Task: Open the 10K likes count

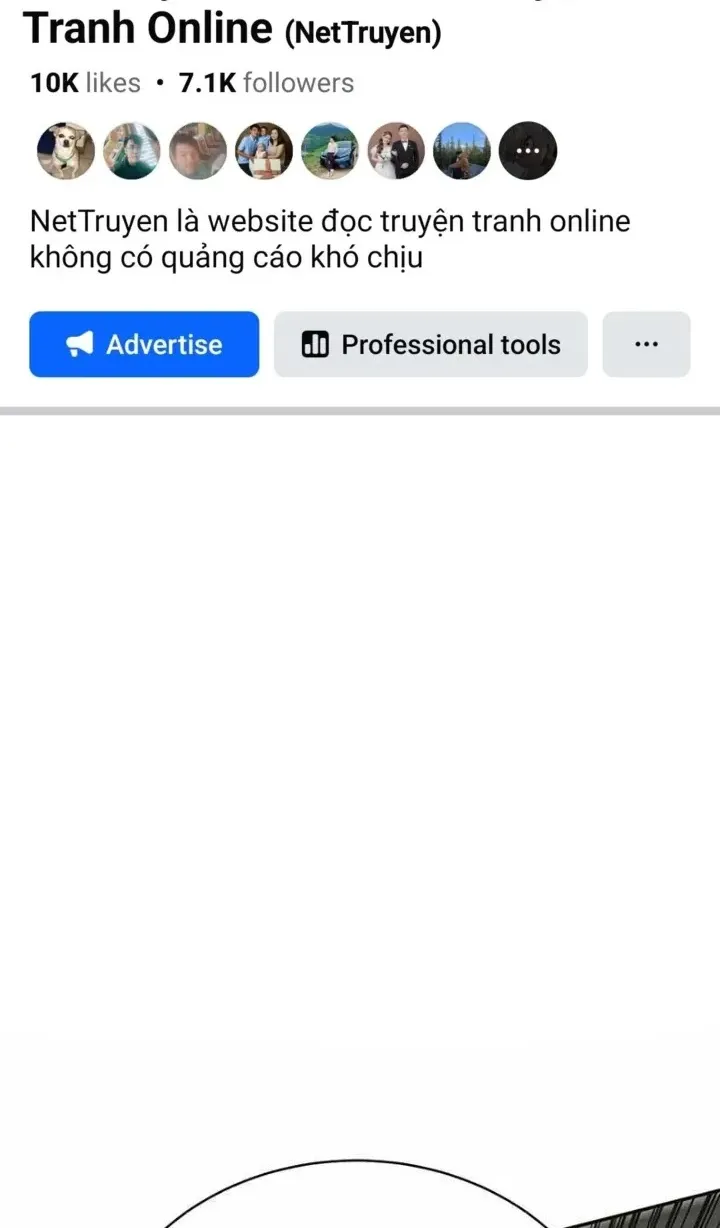Action: click(85, 83)
